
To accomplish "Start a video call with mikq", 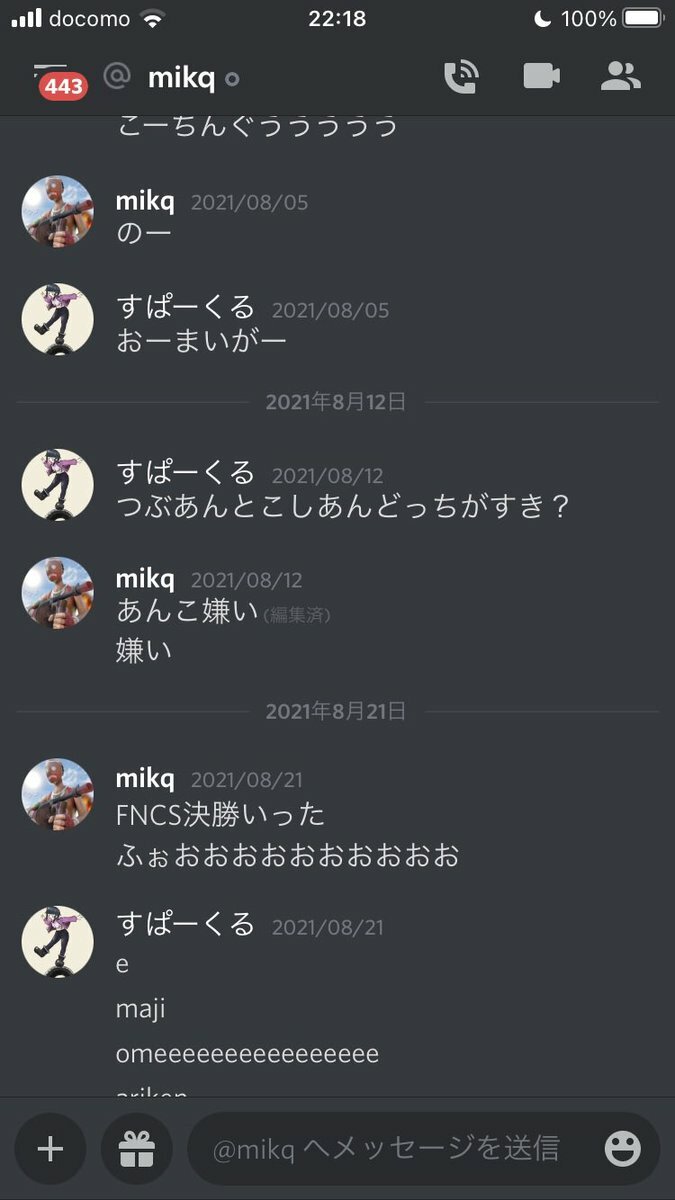I will pos(541,77).
